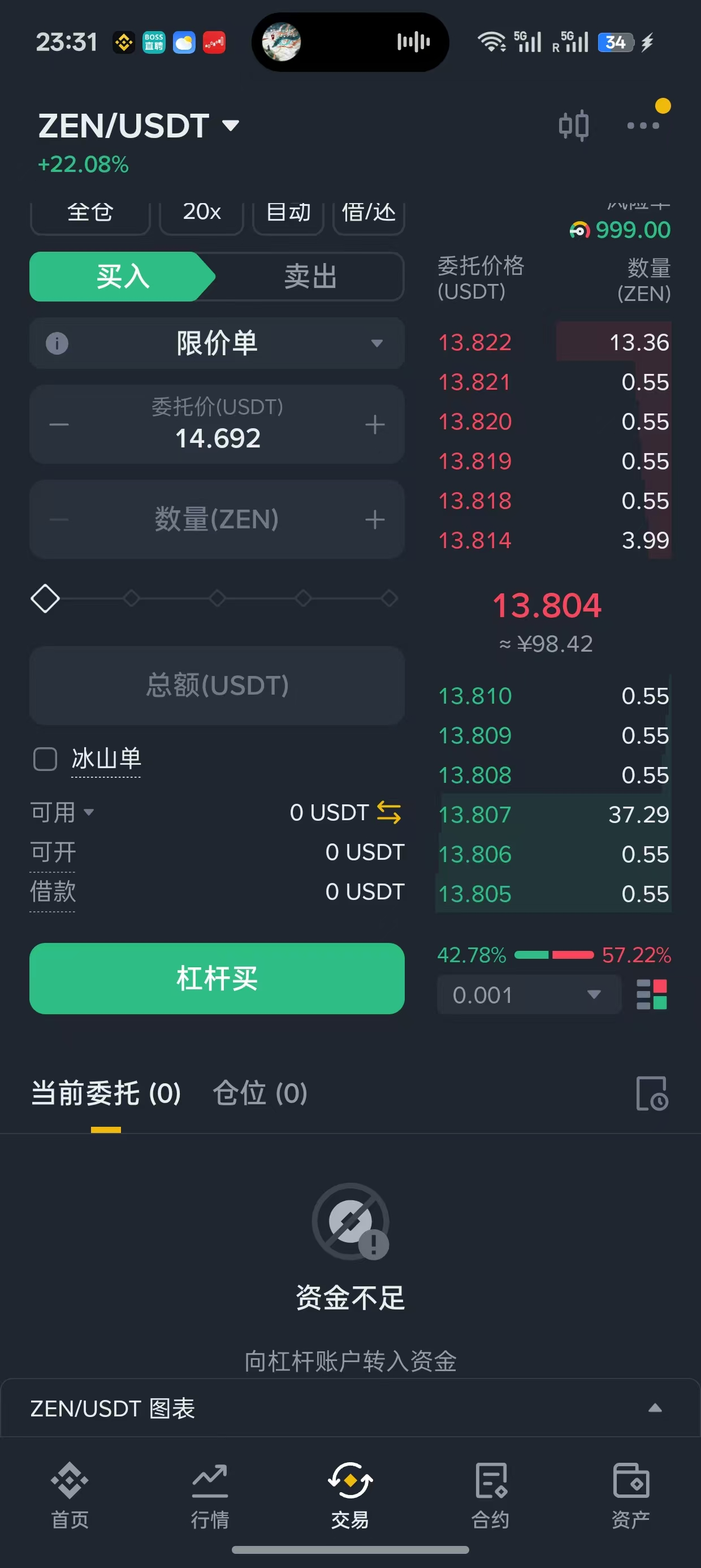Change the order book layout icon
The image size is (701, 1568).
tap(652, 994)
